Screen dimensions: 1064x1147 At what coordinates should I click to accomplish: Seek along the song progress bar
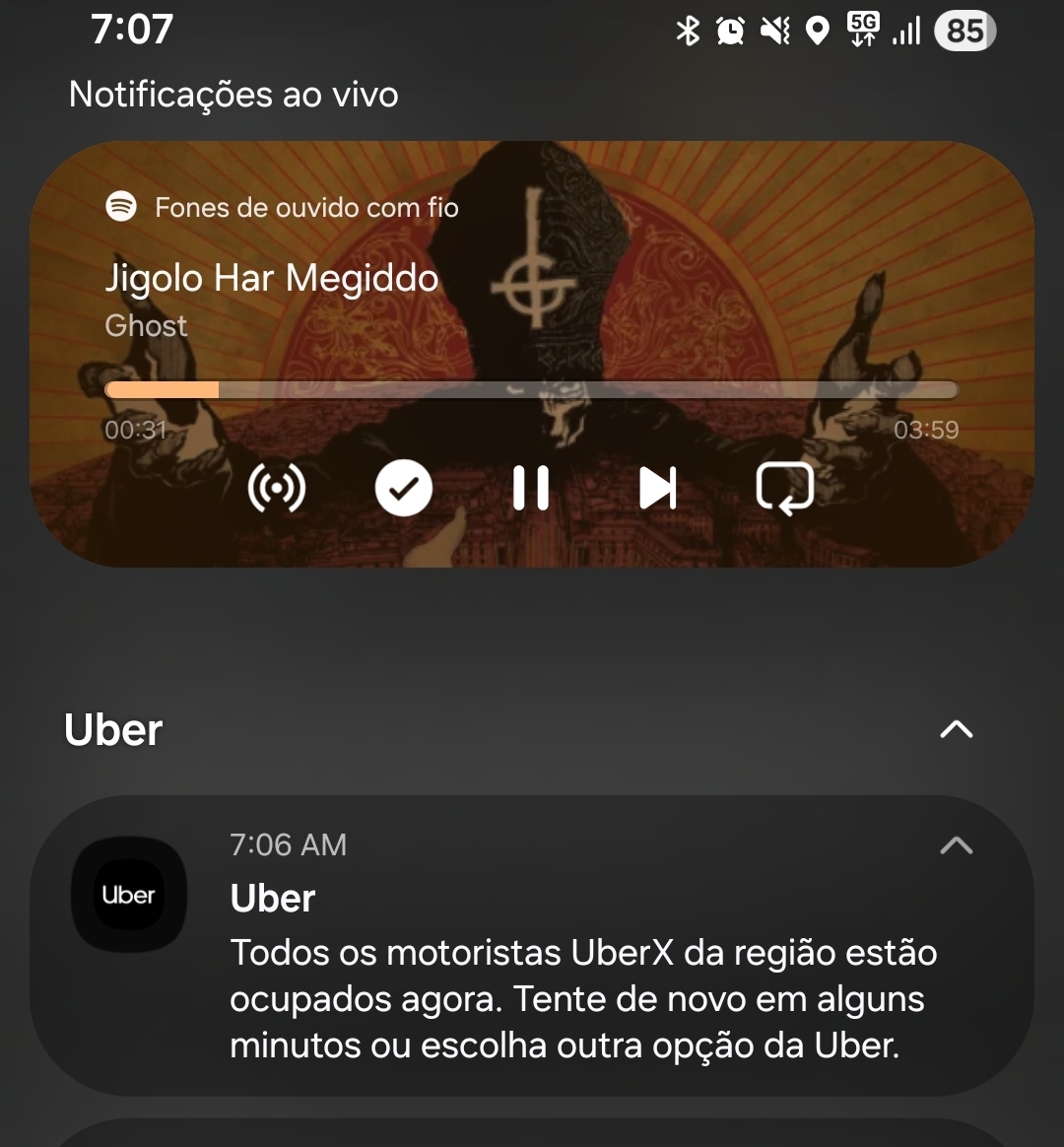pos(531,390)
